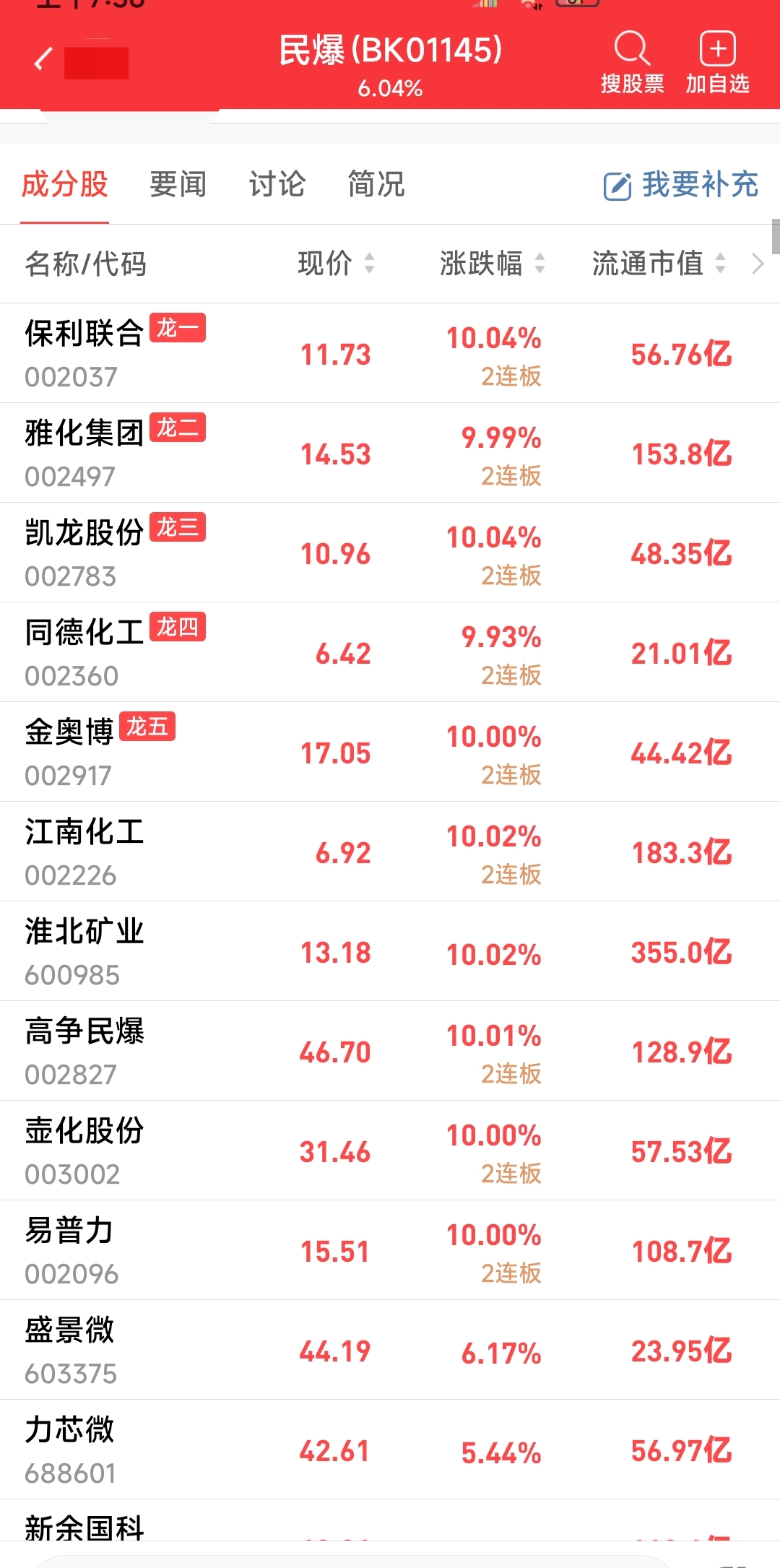Open stock 力芯微 688601
Image resolution: width=780 pixels, height=1568 pixels.
(x=390, y=1450)
